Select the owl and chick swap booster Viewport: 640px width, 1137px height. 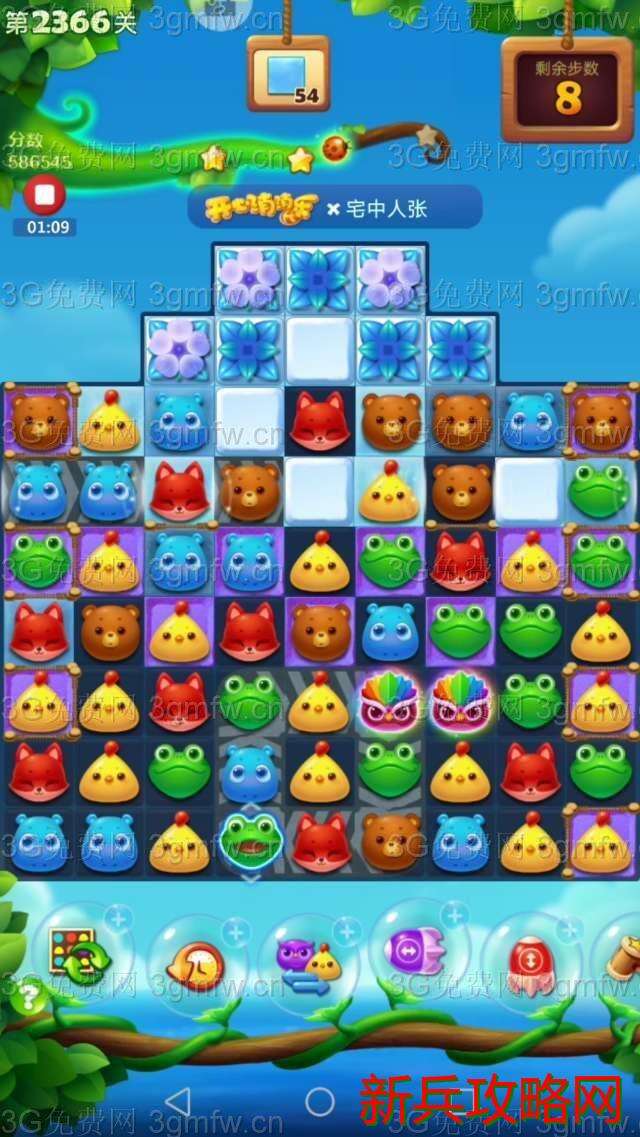pos(308,962)
